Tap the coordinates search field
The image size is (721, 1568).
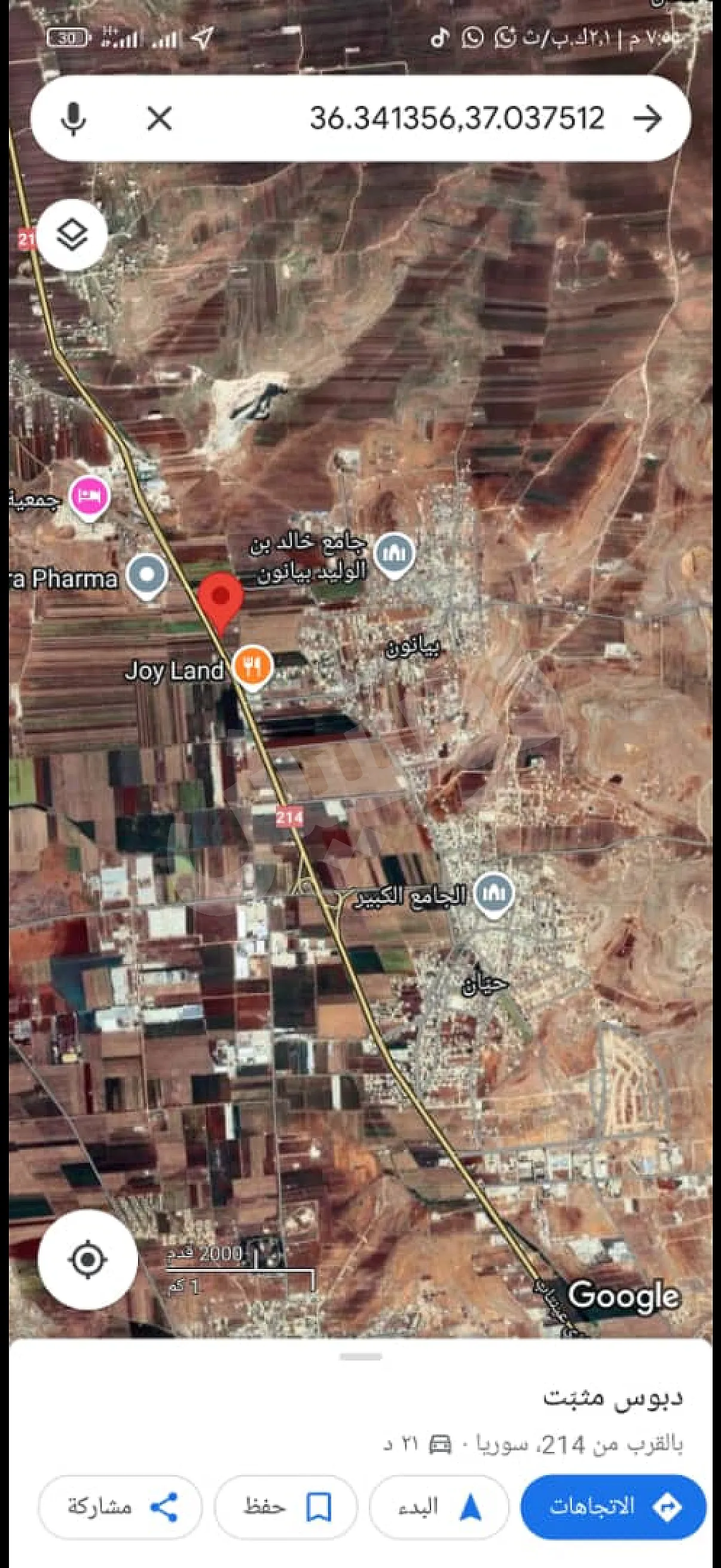(x=456, y=118)
